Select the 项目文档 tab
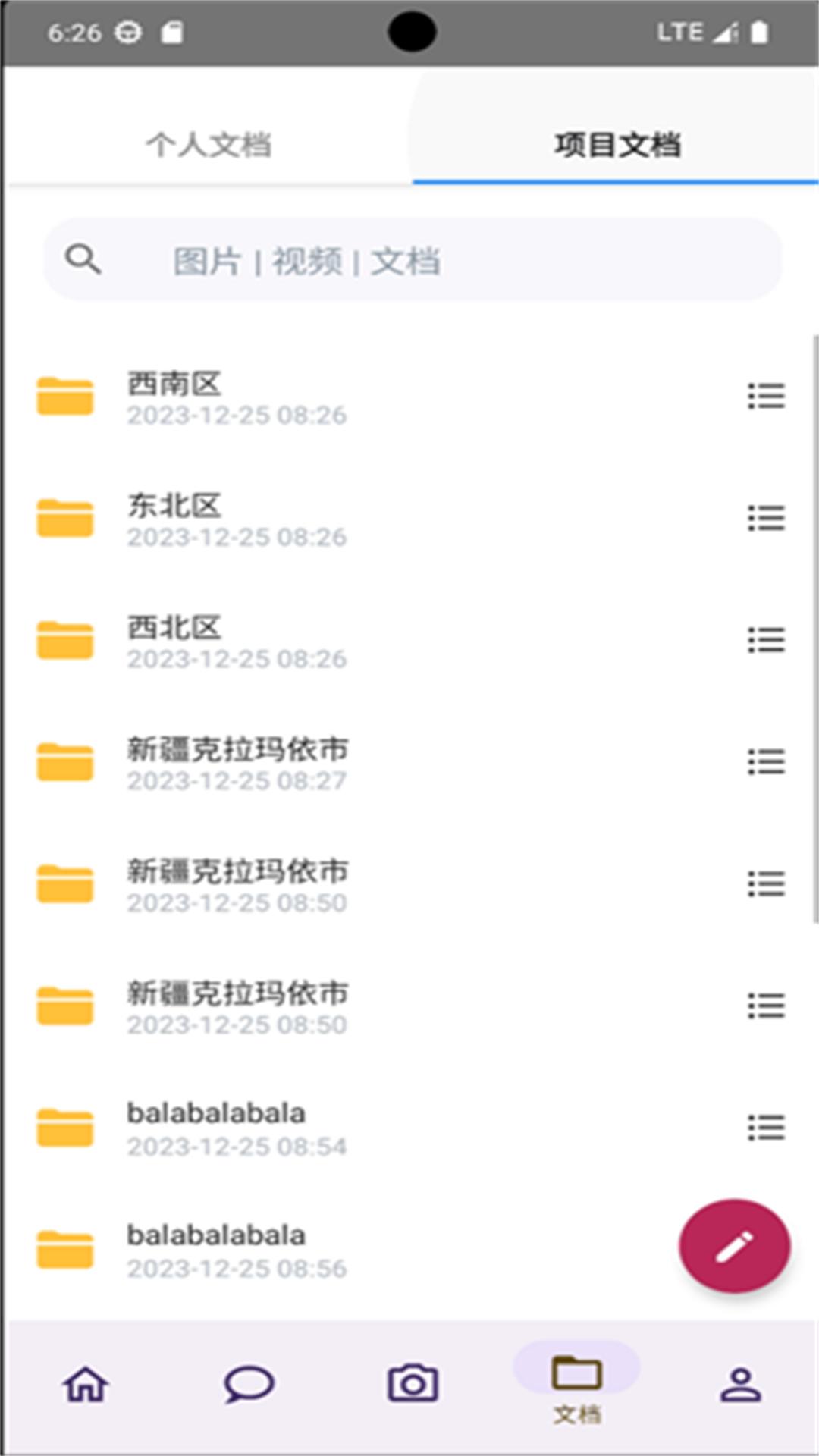Screen dimensions: 819x1456 point(617,144)
